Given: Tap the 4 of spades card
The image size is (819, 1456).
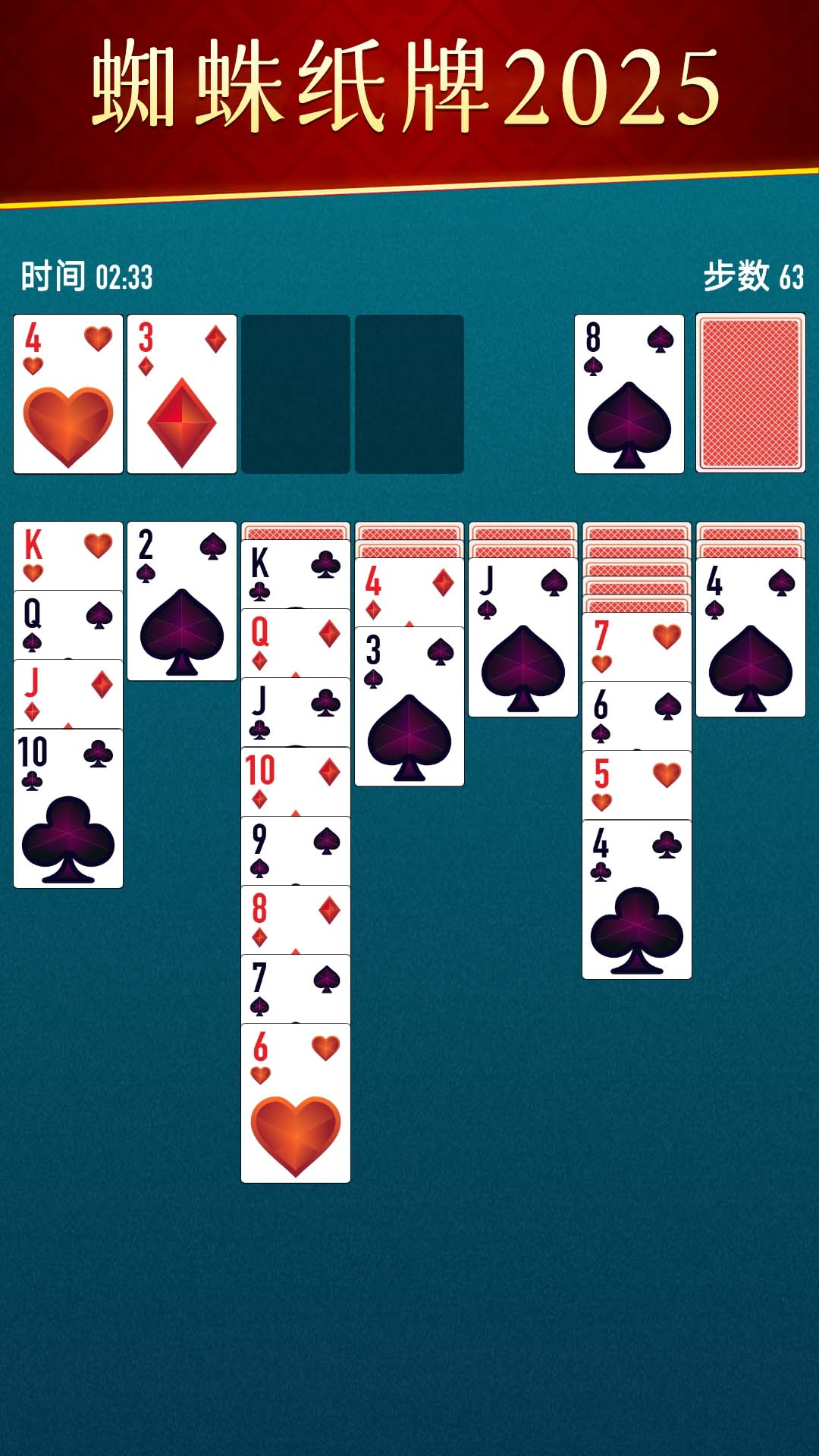Looking at the screenshot, I should pyautogui.click(x=751, y=637).
